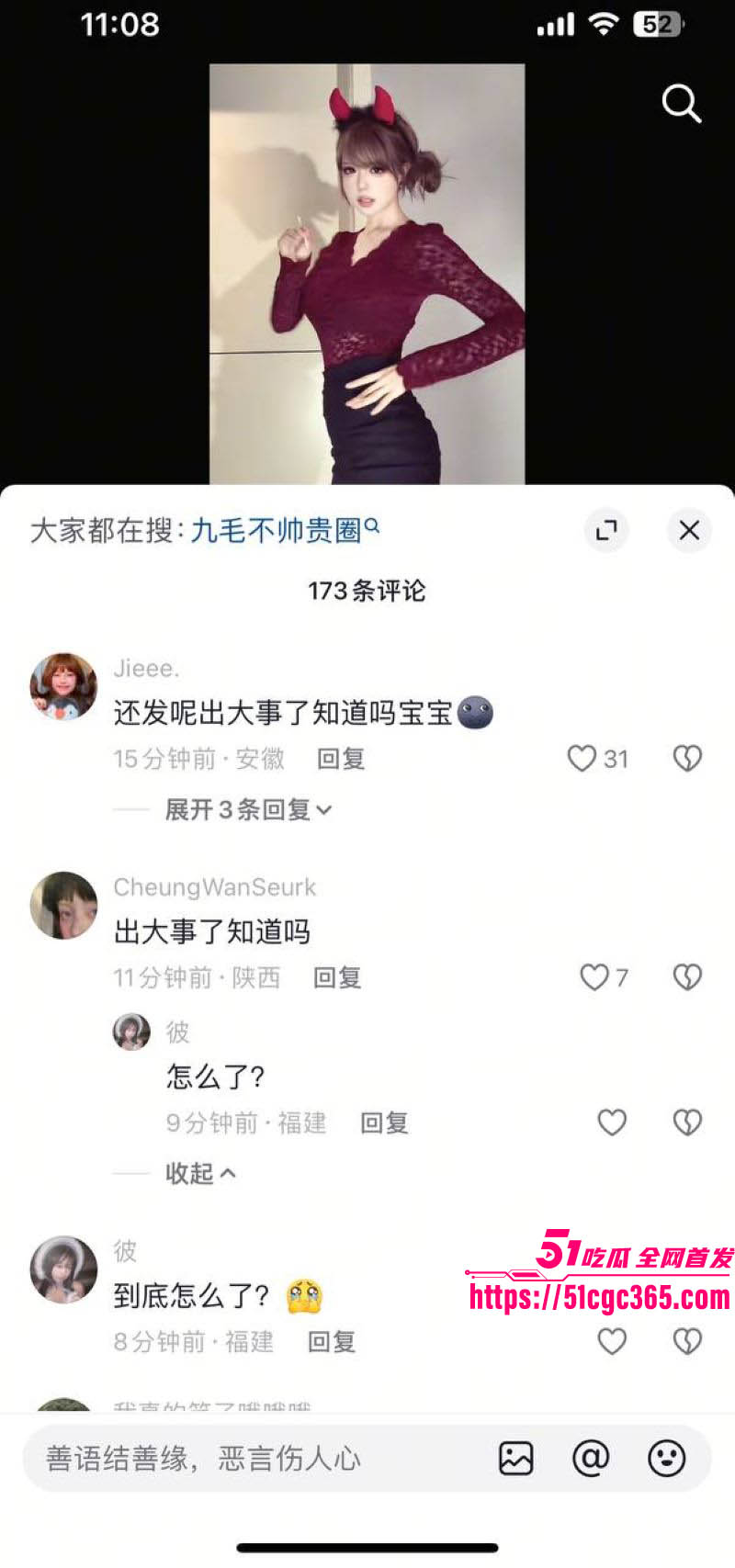Viewport: 735px width, 1568px height.
Task: Open the emoji picker icon
Action: (x=663, y=1458)
